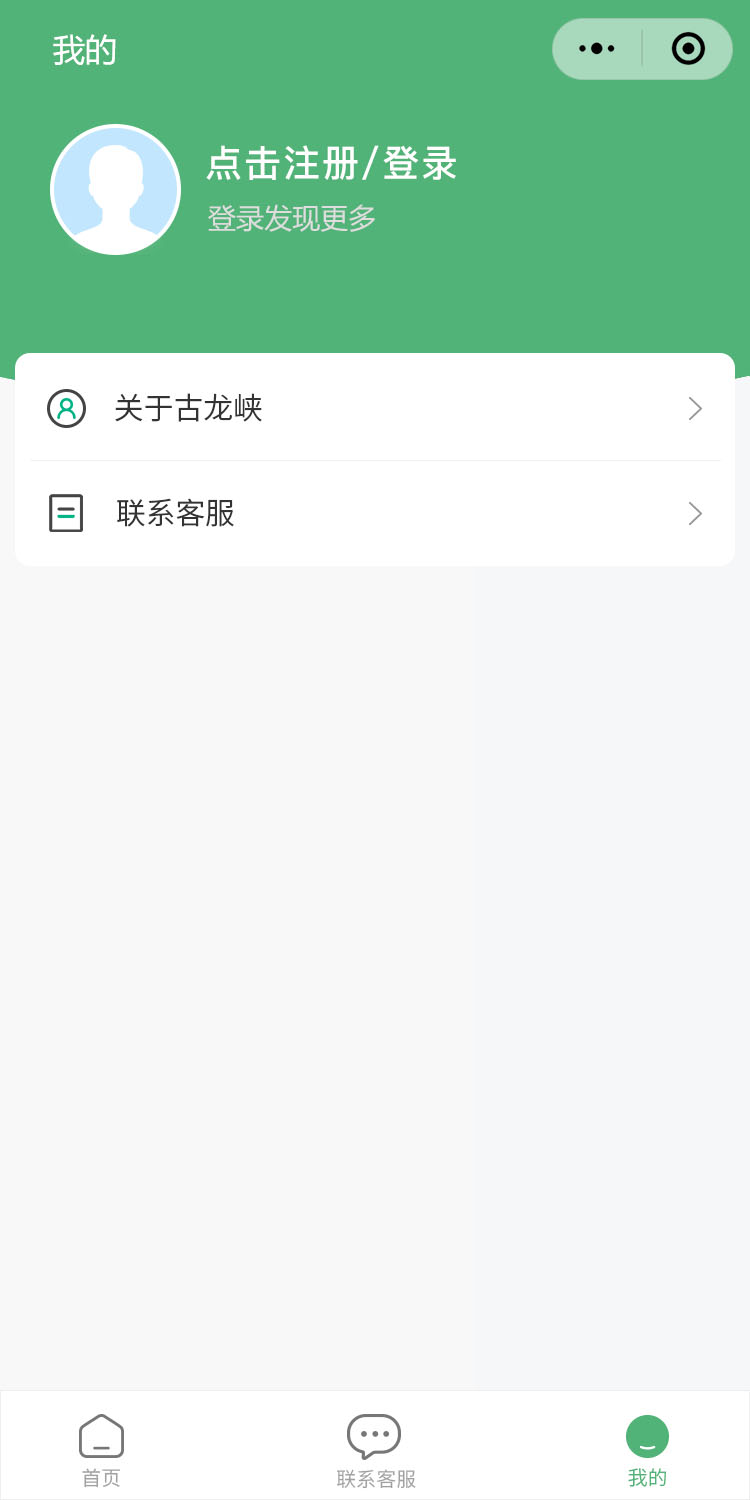Tap the default profile avatar
The height and width of the screenshot is (1500, 750).
115,189
